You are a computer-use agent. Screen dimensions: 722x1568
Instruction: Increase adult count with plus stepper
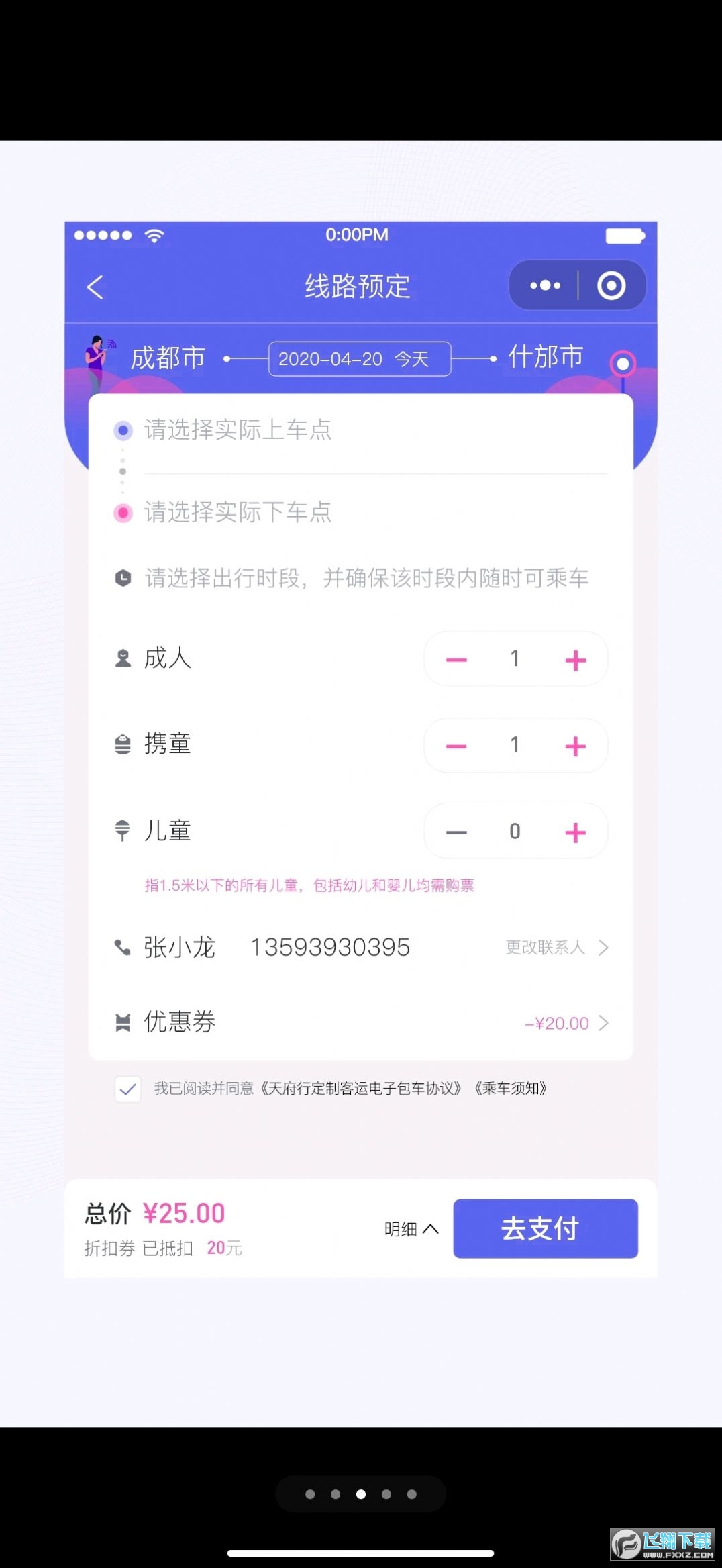pyautogui.click(x=574, y=659)
